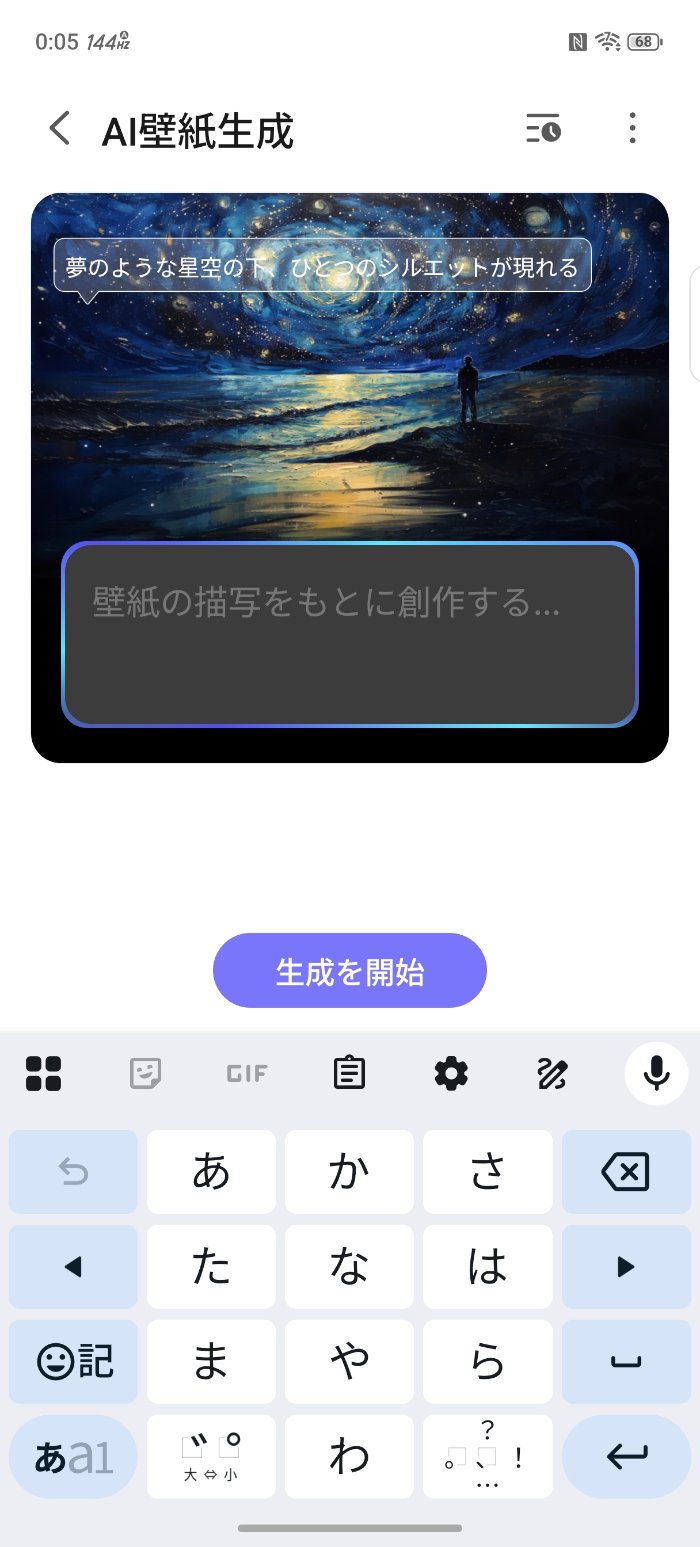Open the emoji and symbols key
This screenshot has width=700, height=1547.
[x=73, y=1361]
